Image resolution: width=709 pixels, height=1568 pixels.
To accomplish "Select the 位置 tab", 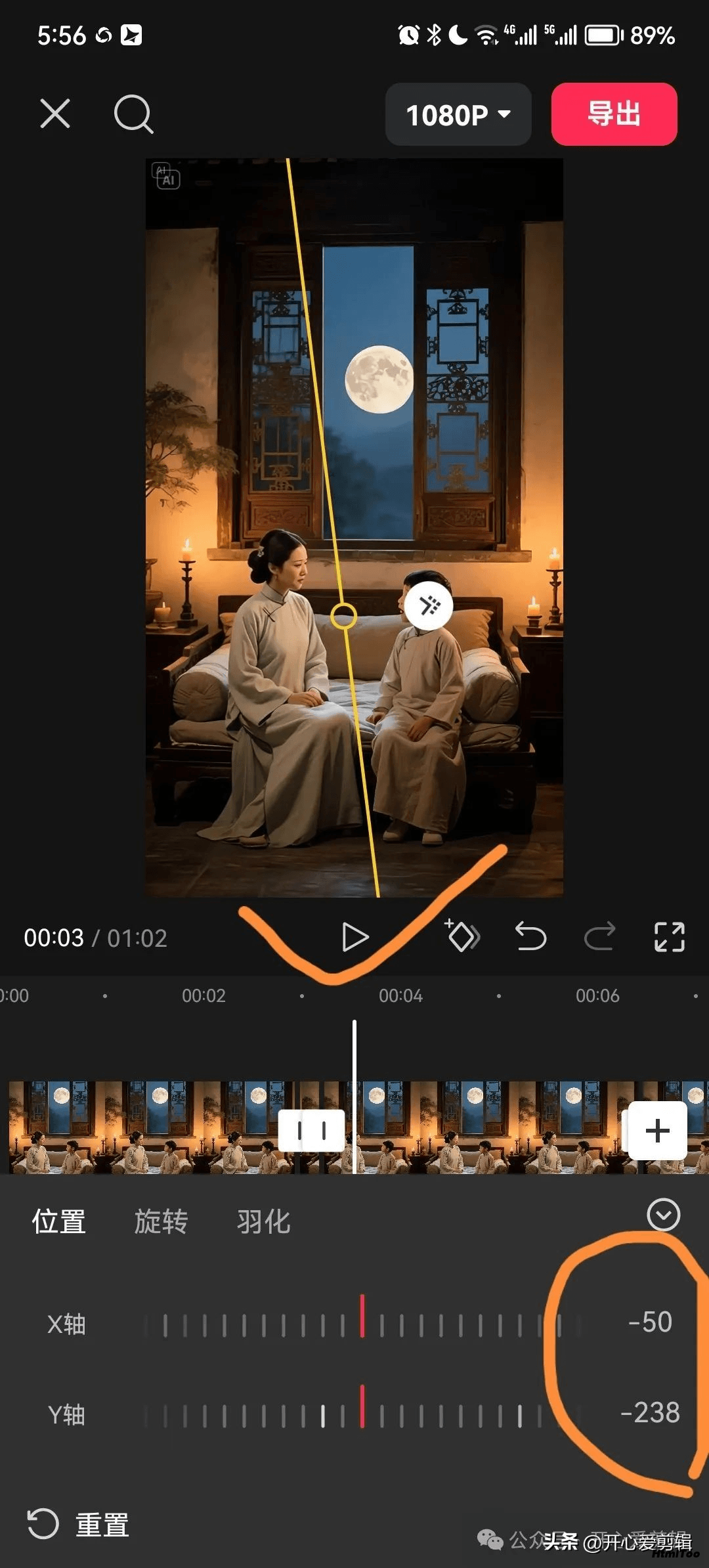I will (x=59, y=1222).
